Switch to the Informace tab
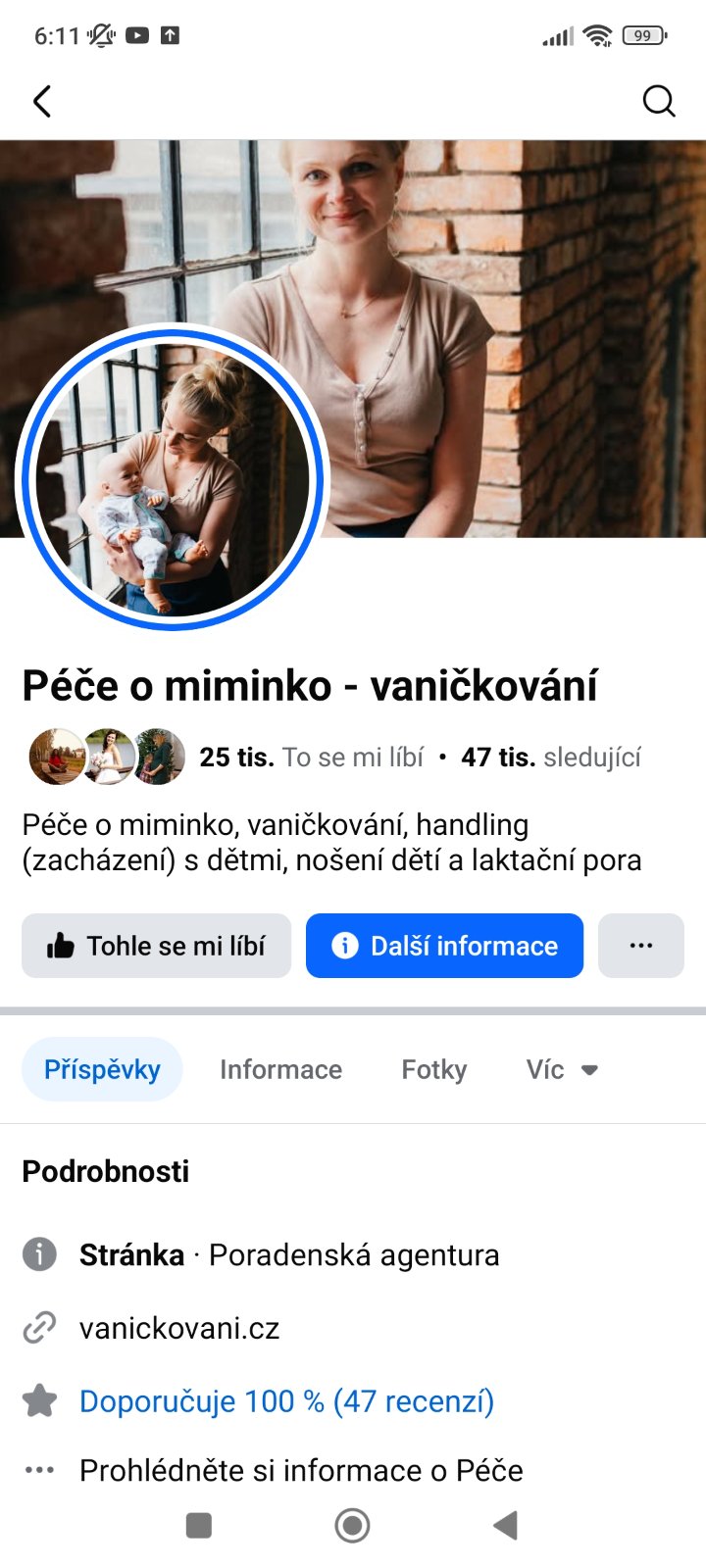This screenshot has height=1568, width=706. (x=280, y=1069)
